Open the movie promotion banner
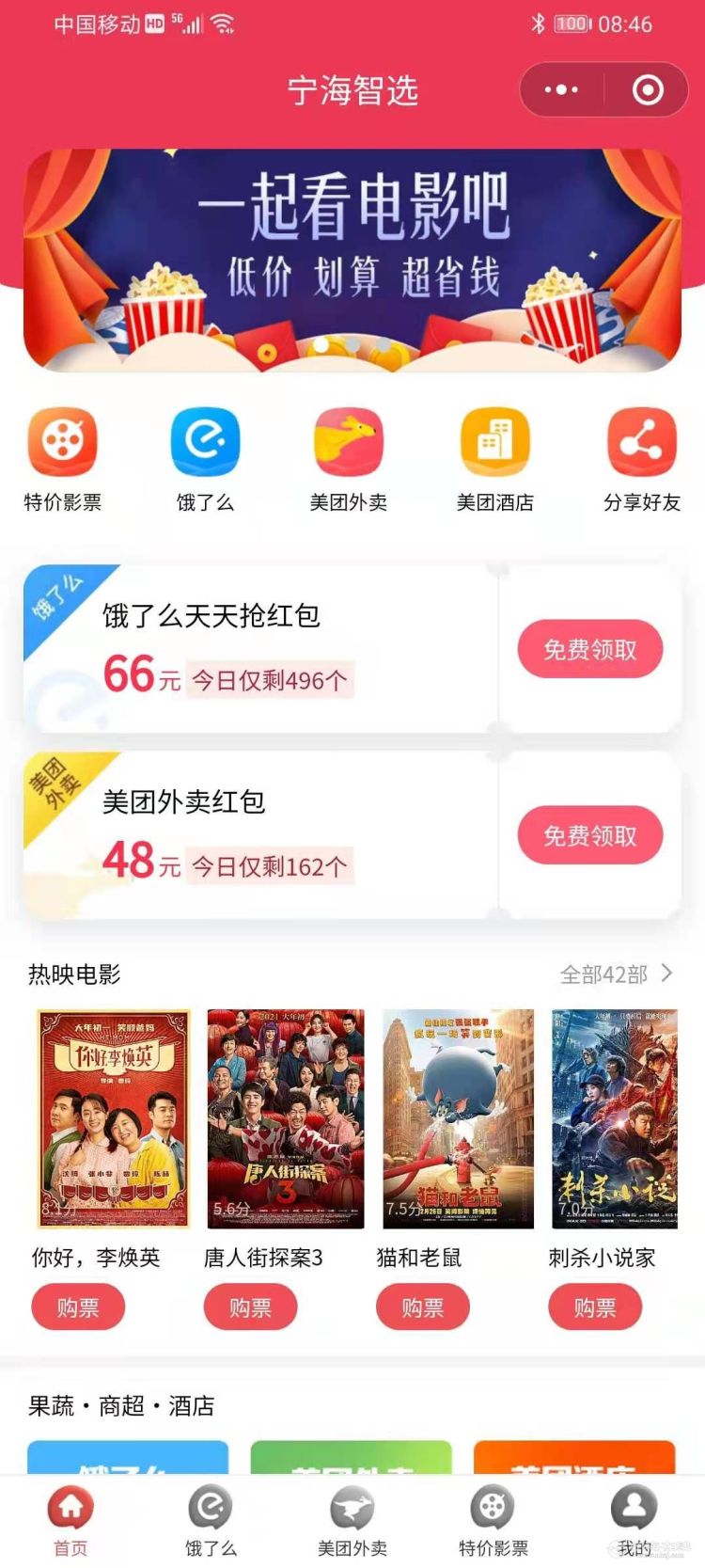The image size is (705, 1568). 352,260
